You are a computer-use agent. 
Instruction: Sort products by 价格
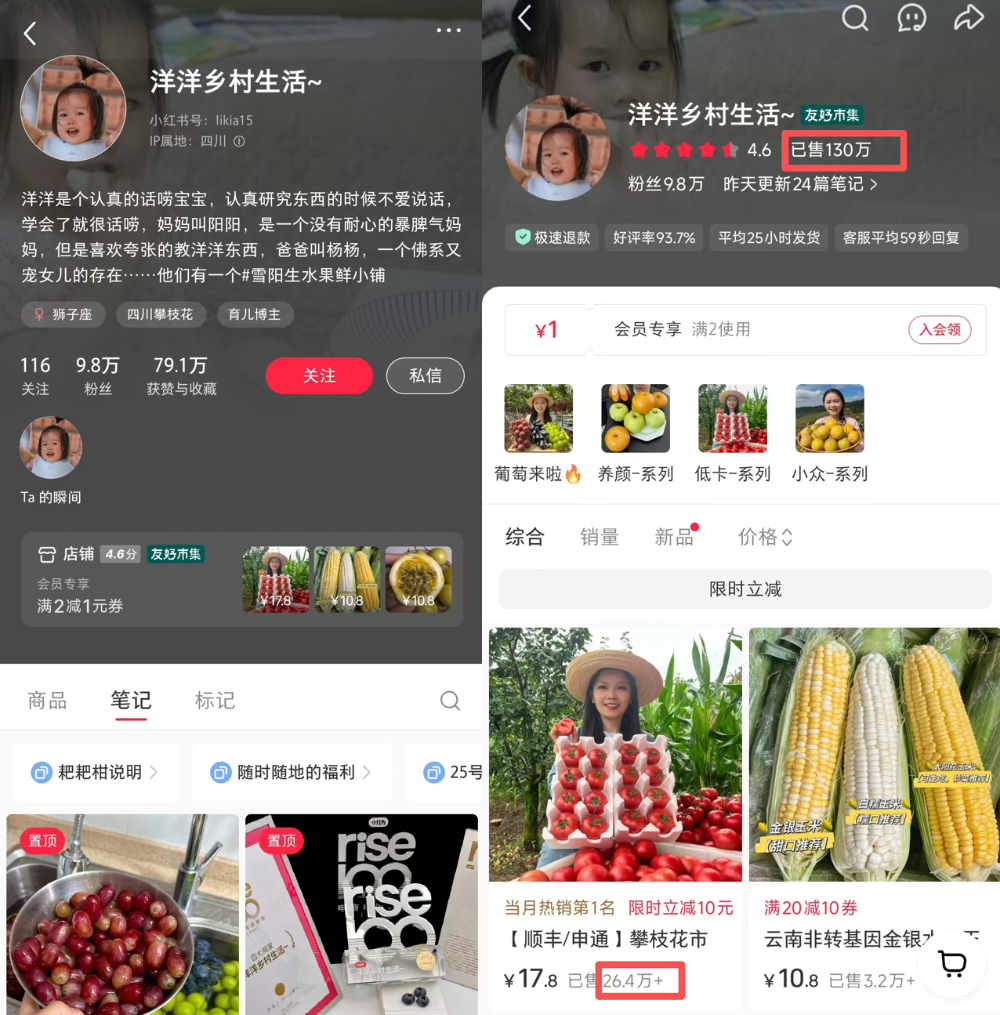point(765,537)
